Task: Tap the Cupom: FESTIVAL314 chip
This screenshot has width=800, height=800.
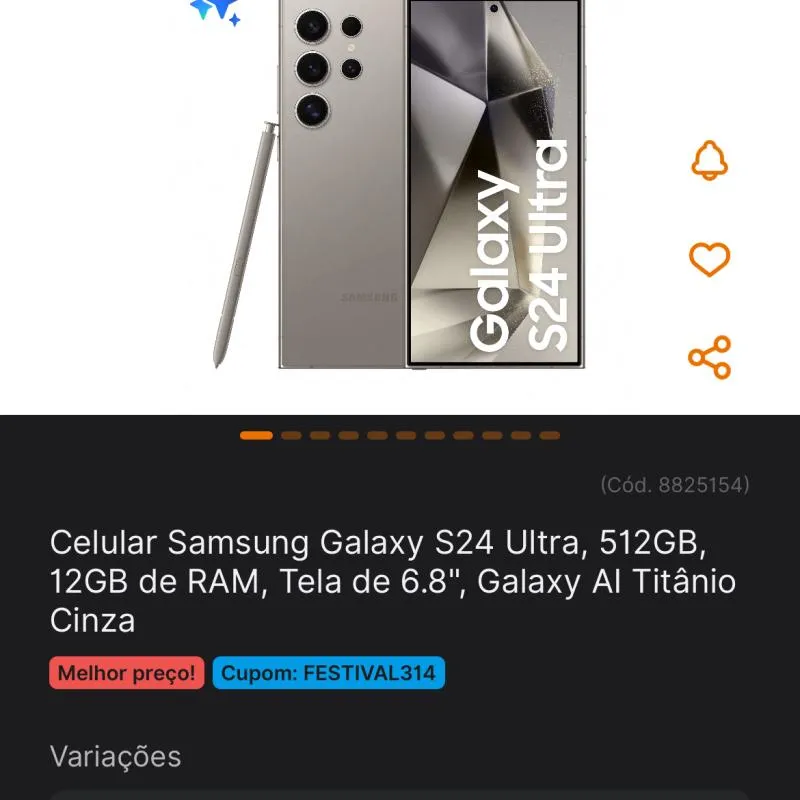Action: [328, 673]
